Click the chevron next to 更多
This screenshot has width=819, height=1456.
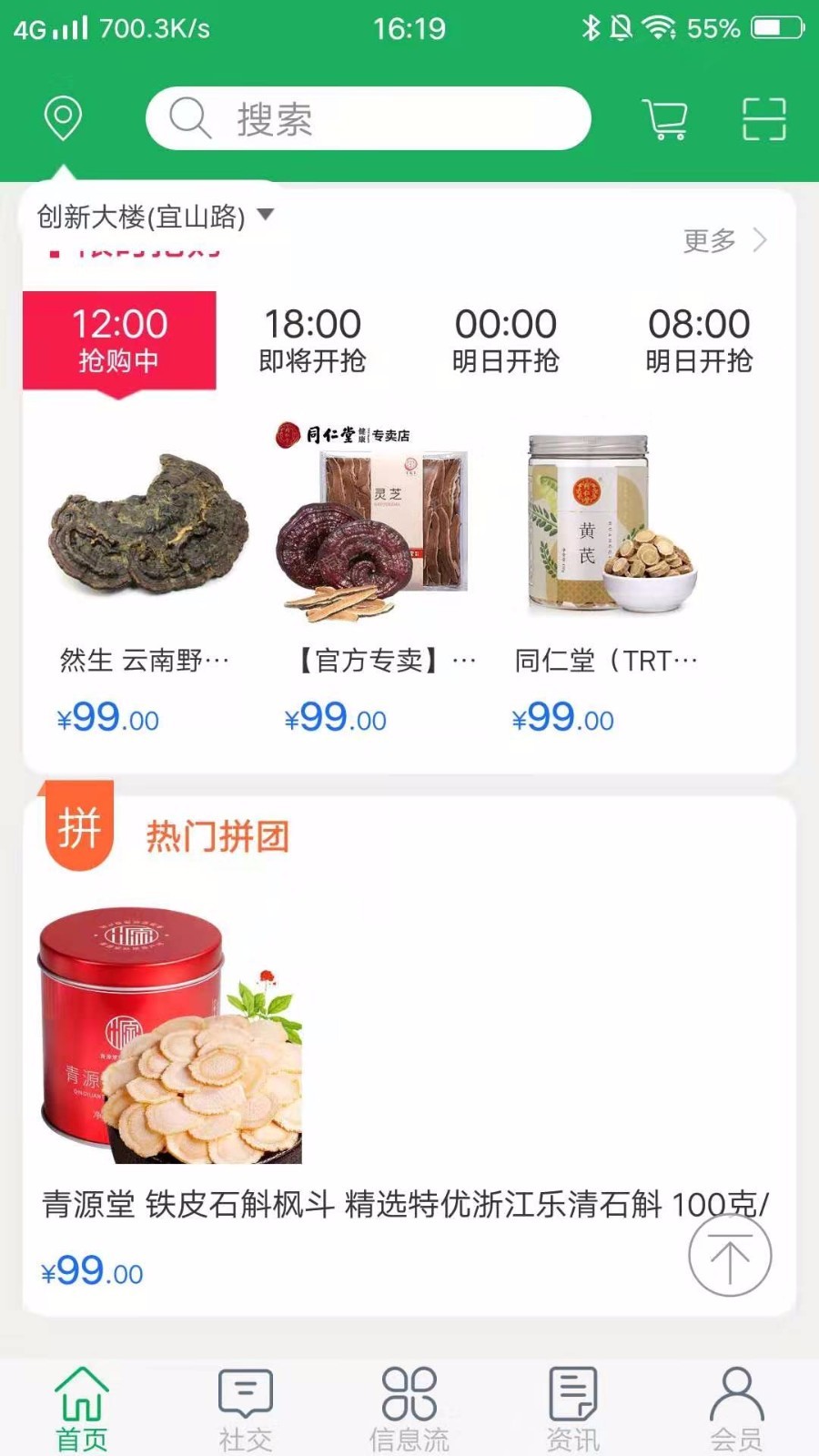pyautogui.click(x=763, y=240)
